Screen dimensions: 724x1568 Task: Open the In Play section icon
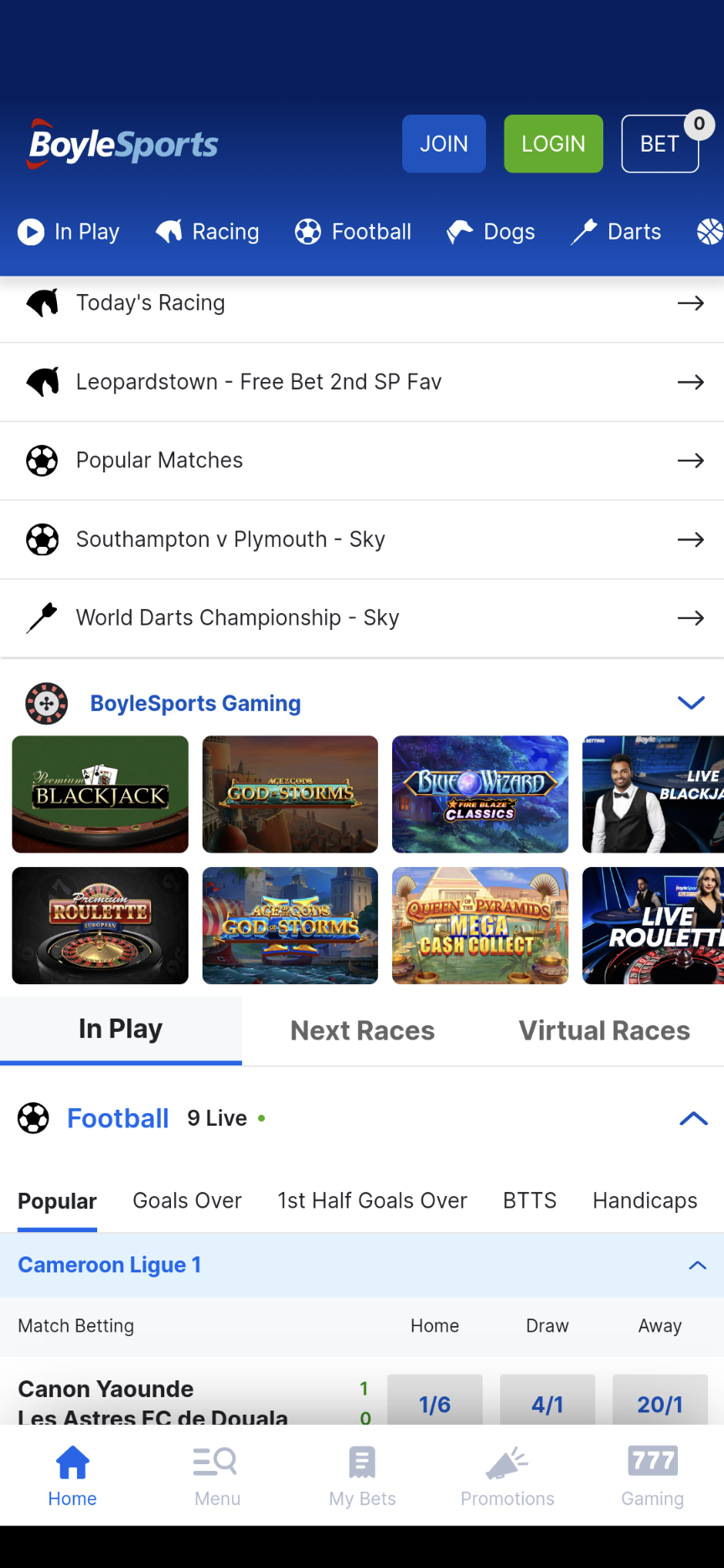coord(31,232)
